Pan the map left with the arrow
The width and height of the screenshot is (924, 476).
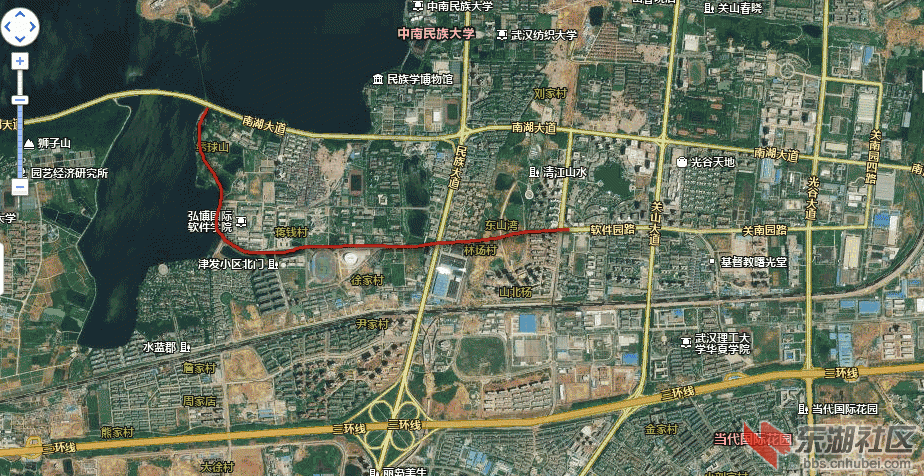(8, 27)
